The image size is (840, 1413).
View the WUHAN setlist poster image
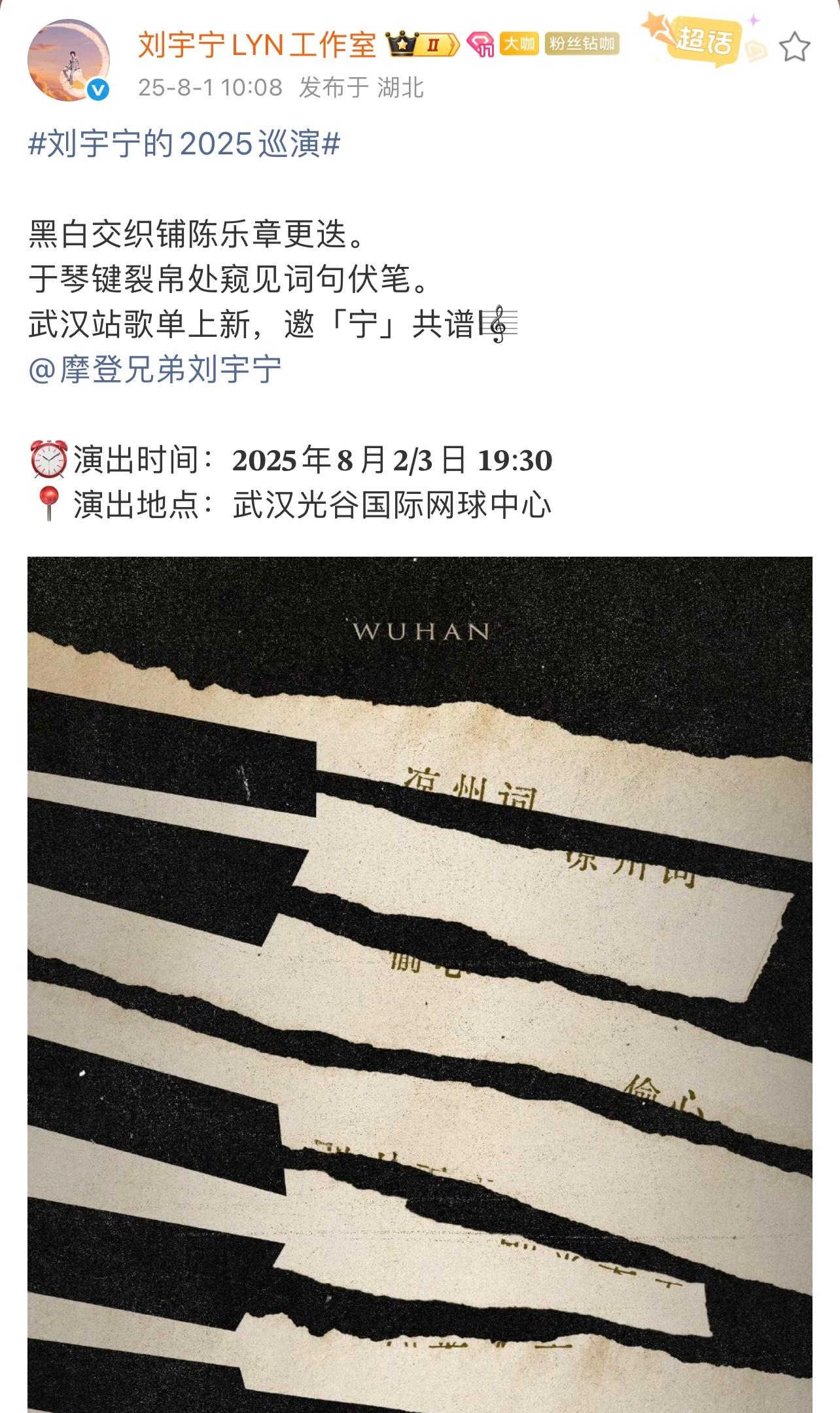pyautogui.click(x=420, y=985)
